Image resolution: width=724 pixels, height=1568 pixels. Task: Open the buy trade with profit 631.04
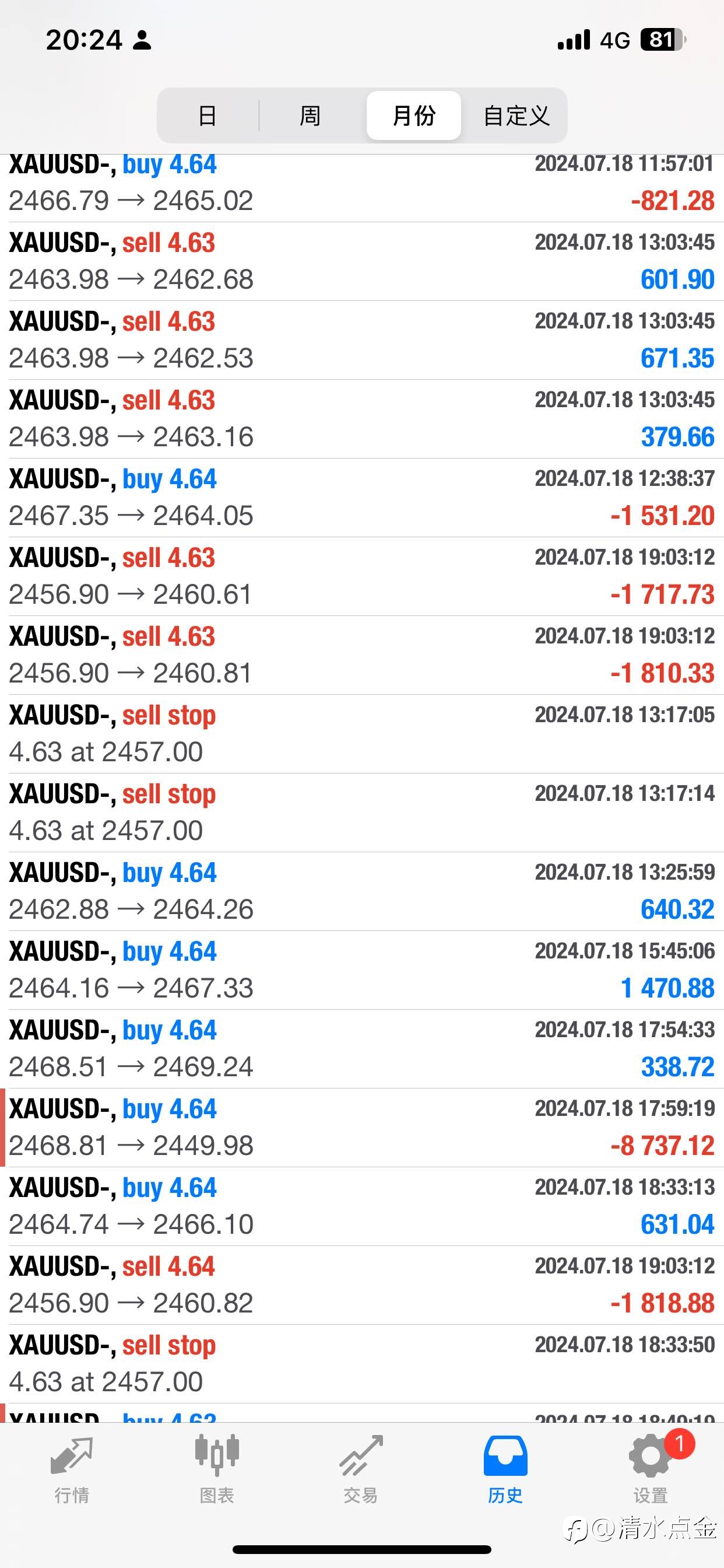click(x=362, y=1206)
